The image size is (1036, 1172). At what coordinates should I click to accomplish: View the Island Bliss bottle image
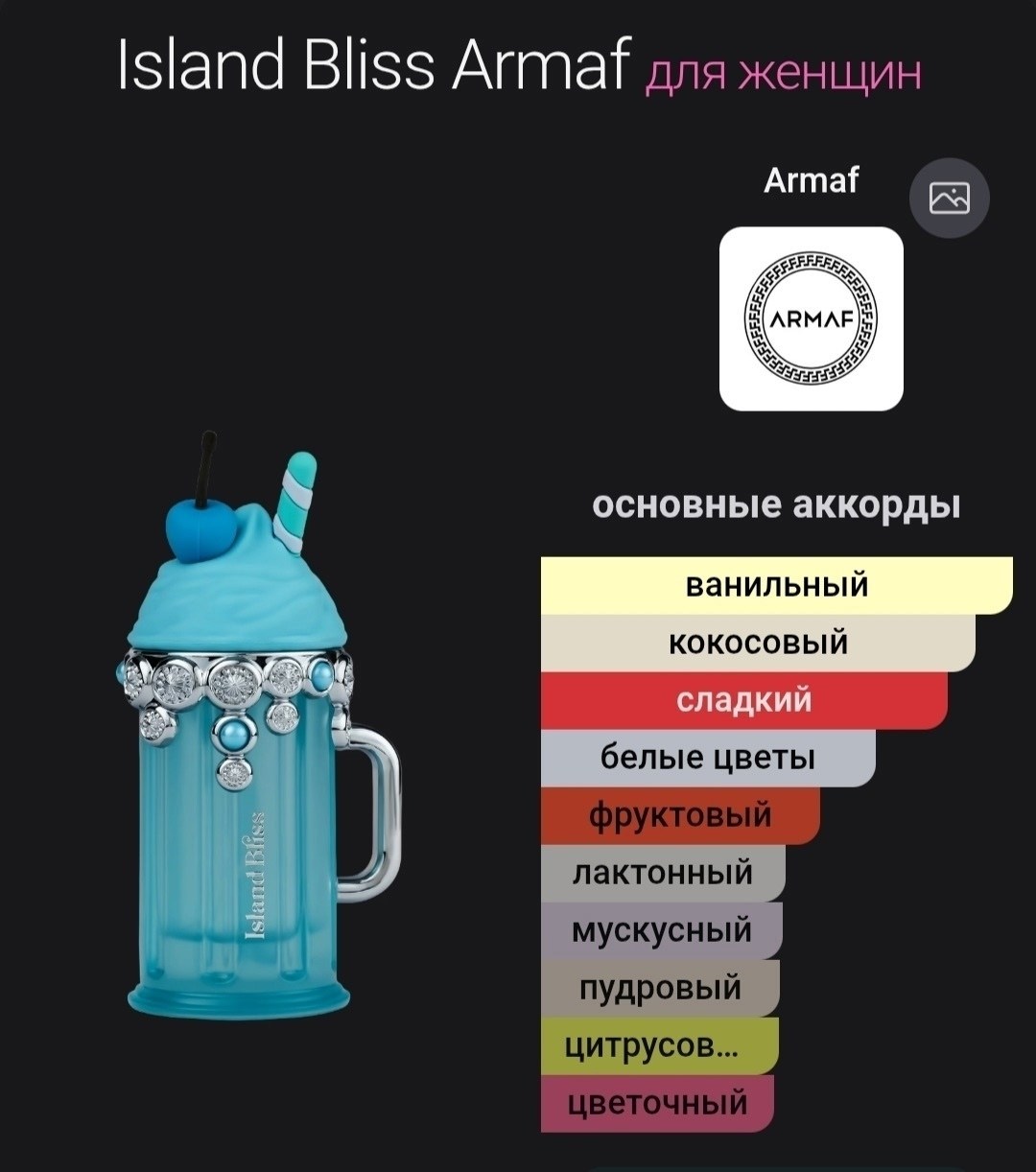coord(264,726)
